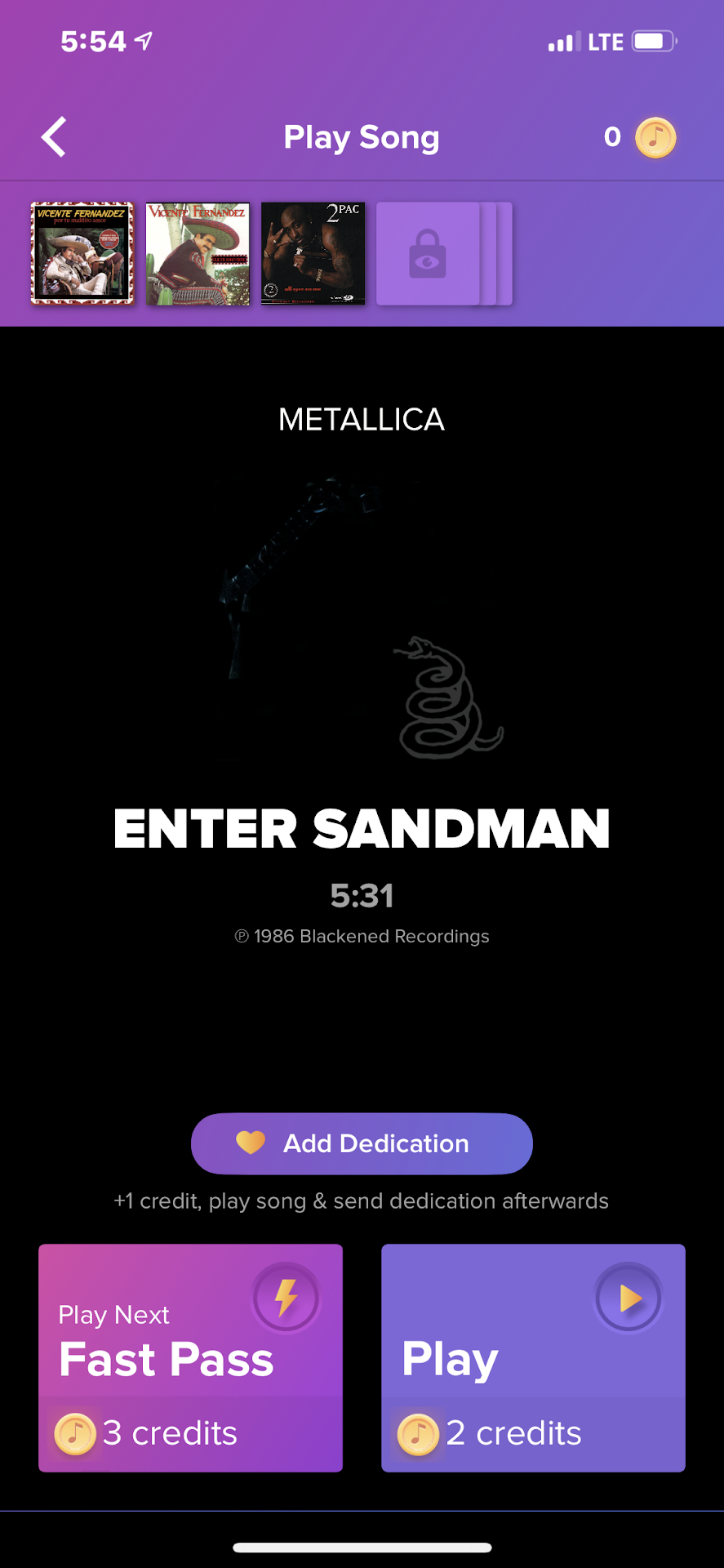Add a dedication to the song
This screenshot has height=1568, width=724.
click(362, 1143)
